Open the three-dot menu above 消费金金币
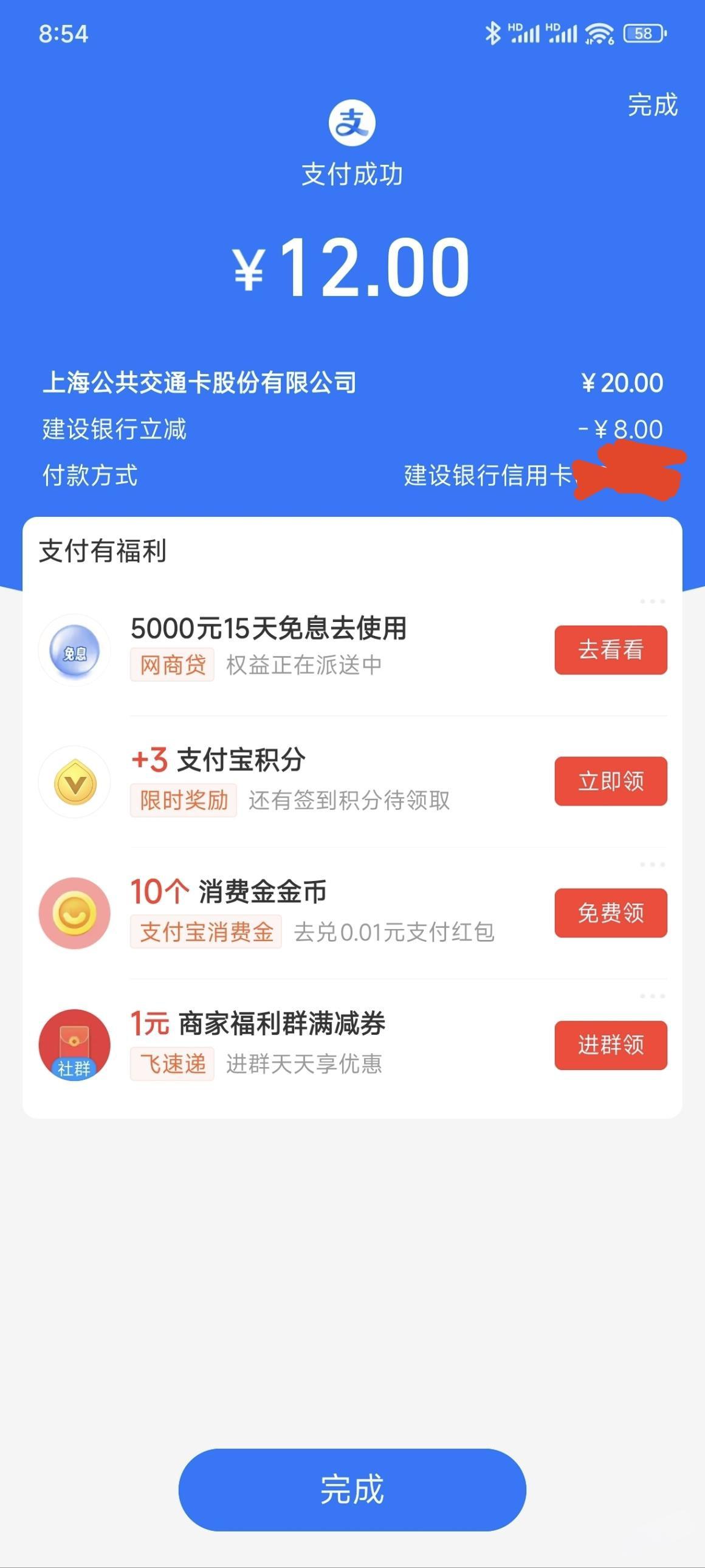The image size is (705, 1568). (x=652, y=865)
